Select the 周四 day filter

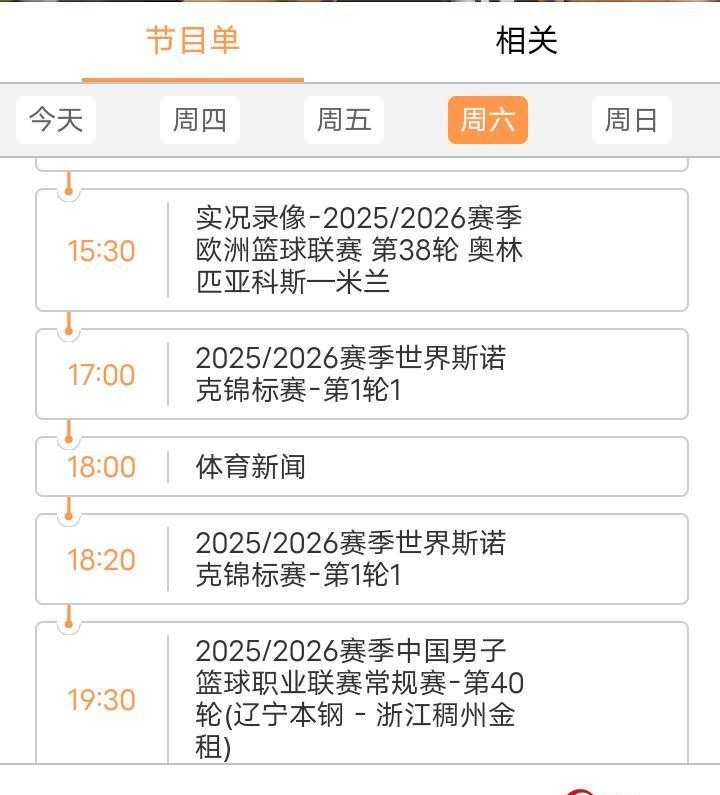pos(198,120)
